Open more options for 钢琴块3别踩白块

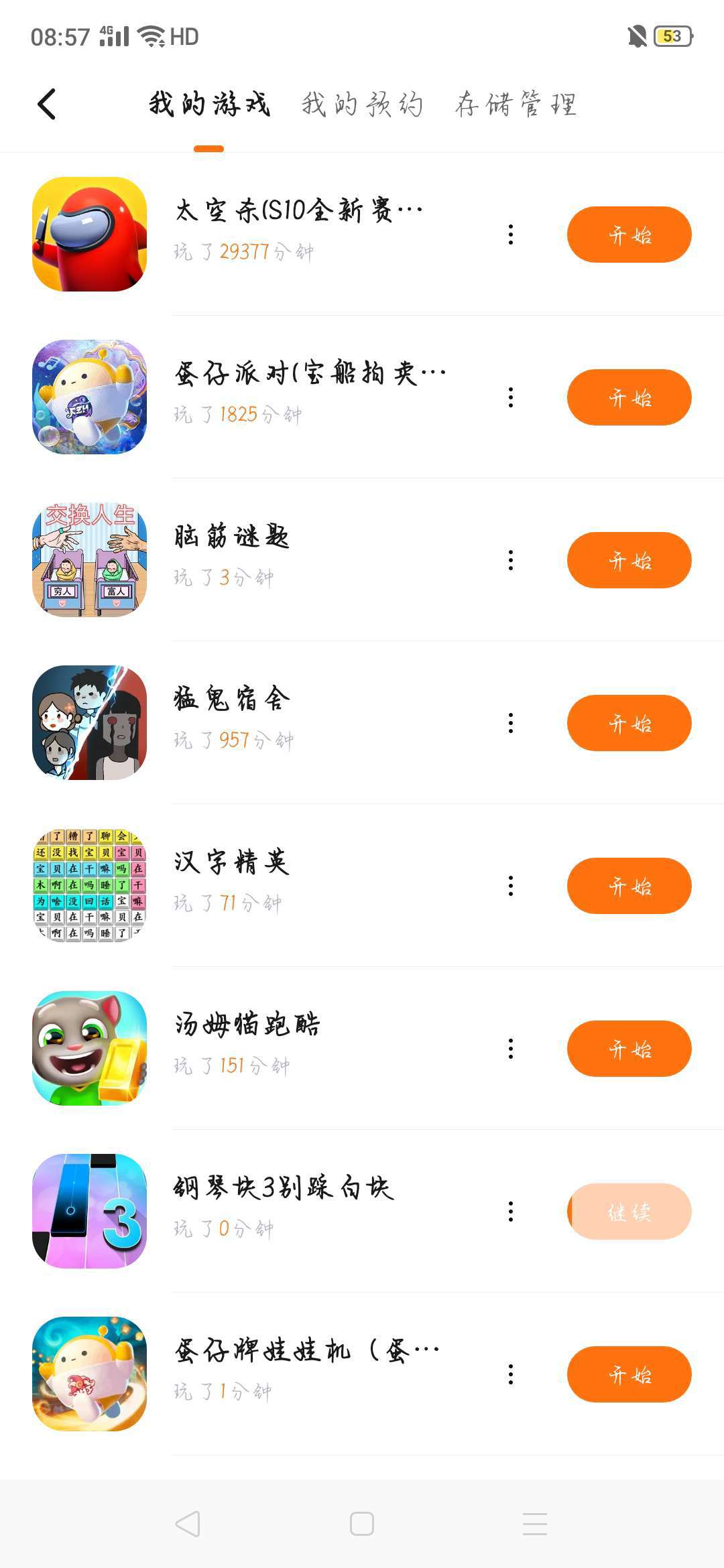click(511, 1212)
